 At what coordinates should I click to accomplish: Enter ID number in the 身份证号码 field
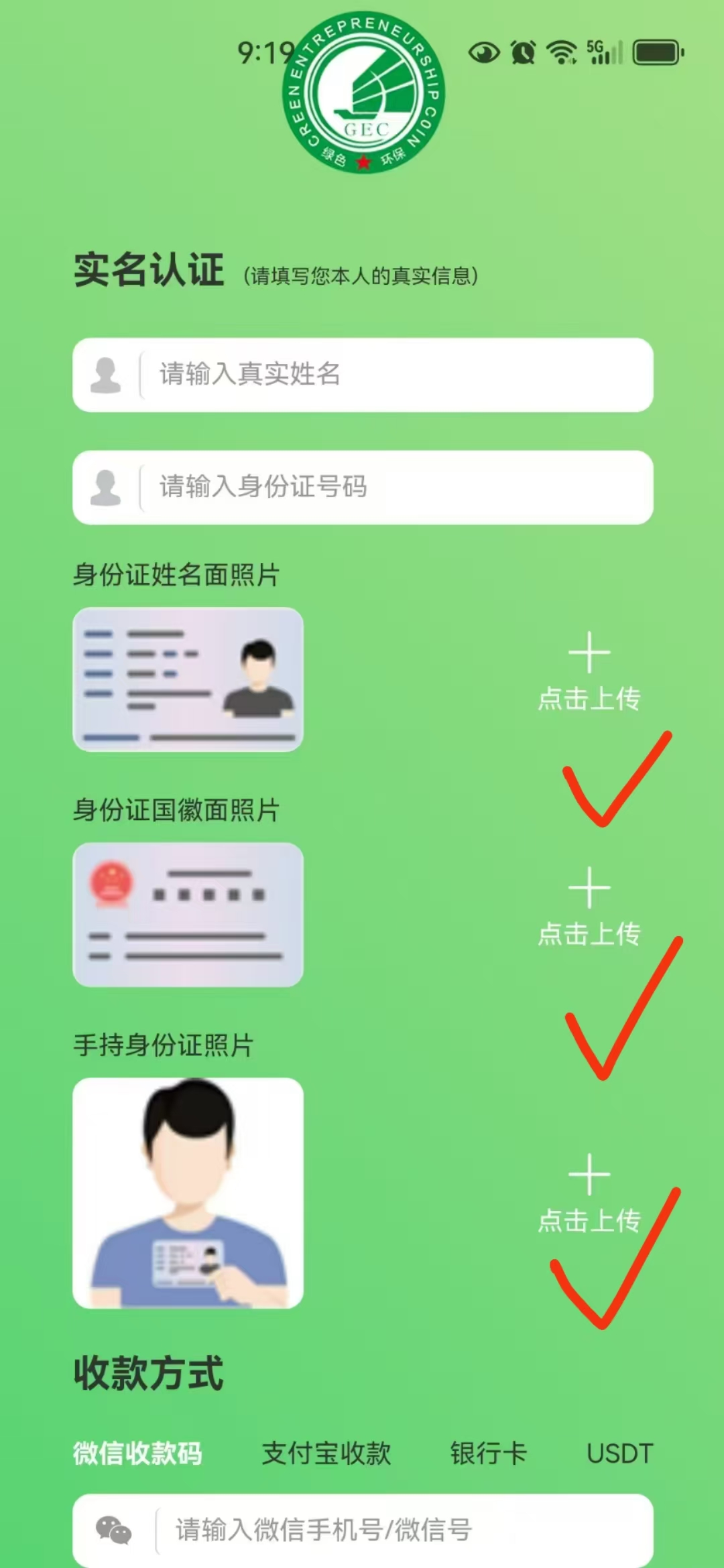point(396,487)
